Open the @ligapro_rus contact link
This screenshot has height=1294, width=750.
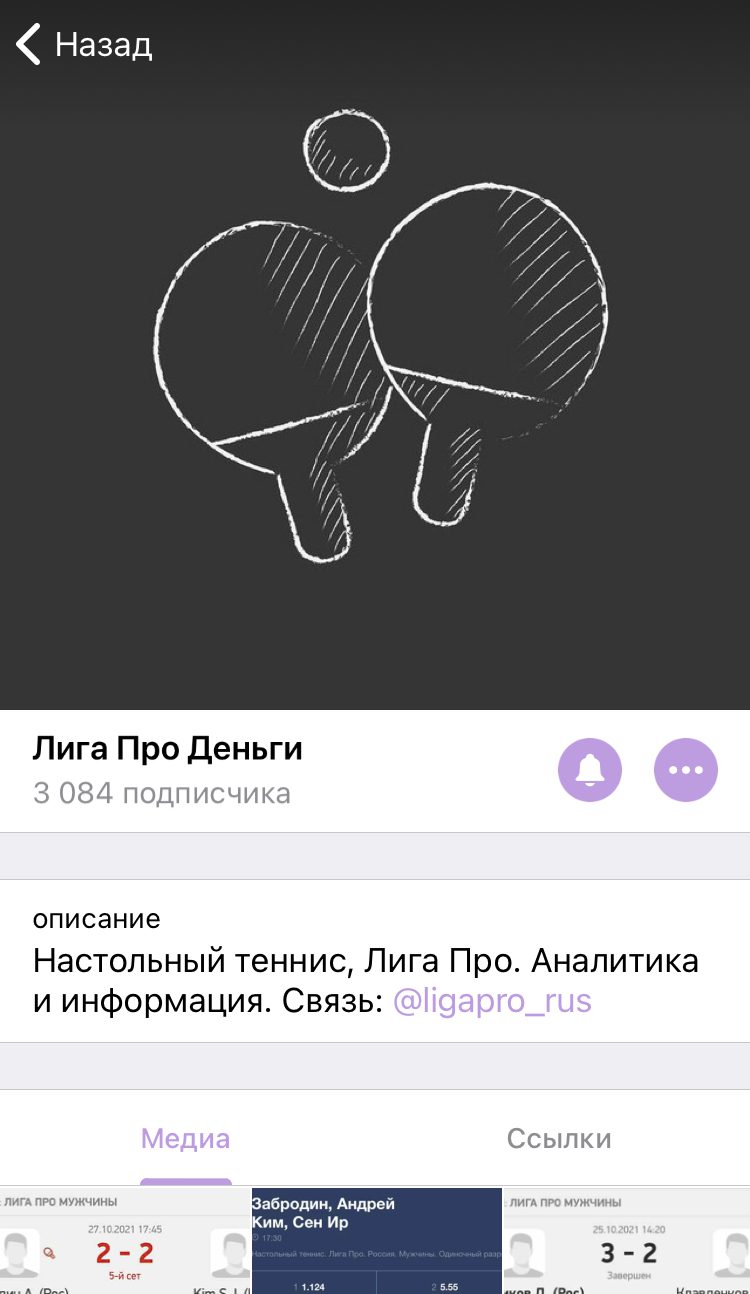(x=492, y=1001)
